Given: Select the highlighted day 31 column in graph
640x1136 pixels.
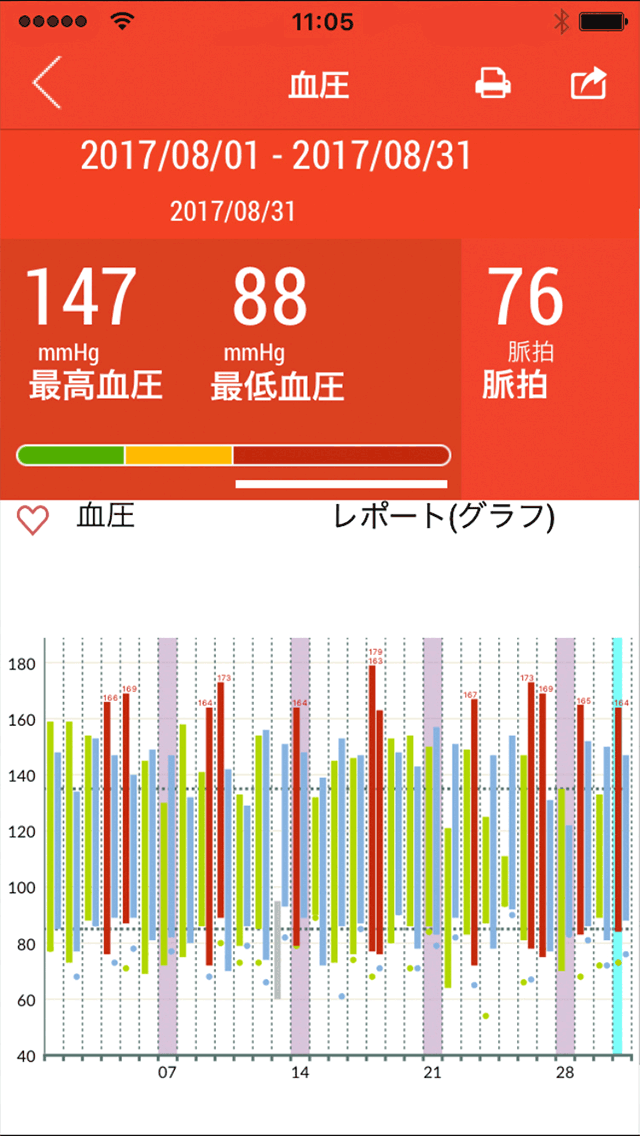Looking at the screenshot, I should 617,846.
